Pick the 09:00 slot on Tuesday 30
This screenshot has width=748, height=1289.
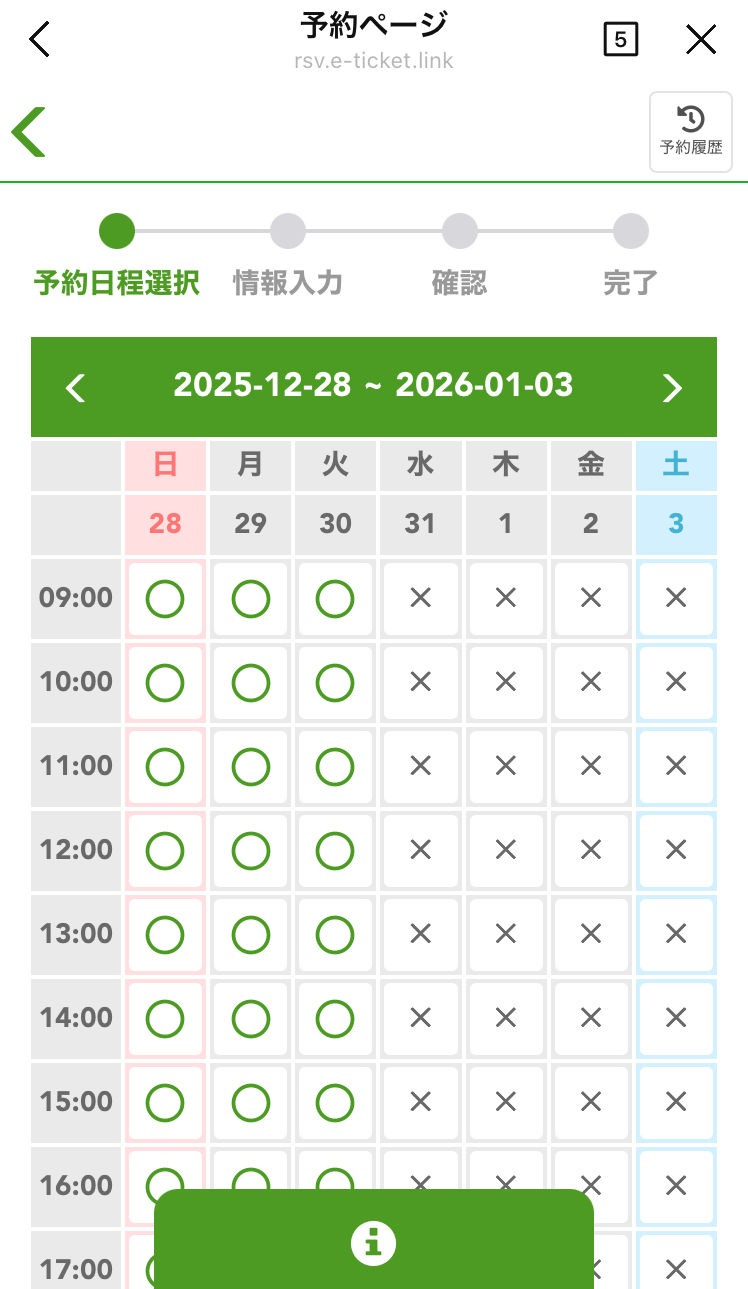point(335,599)
